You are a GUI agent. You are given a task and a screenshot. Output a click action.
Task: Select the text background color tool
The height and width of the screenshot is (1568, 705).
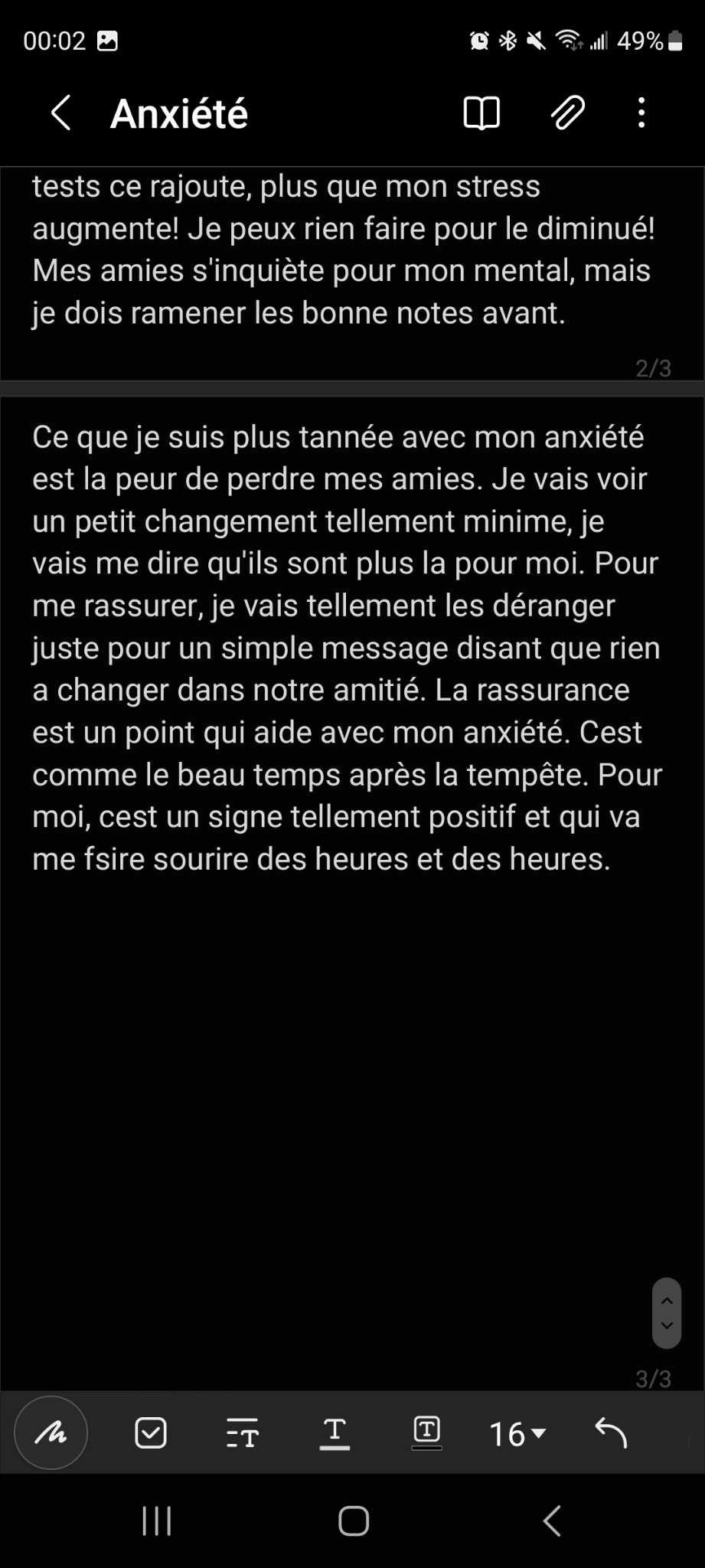(x=426, y=1432)
